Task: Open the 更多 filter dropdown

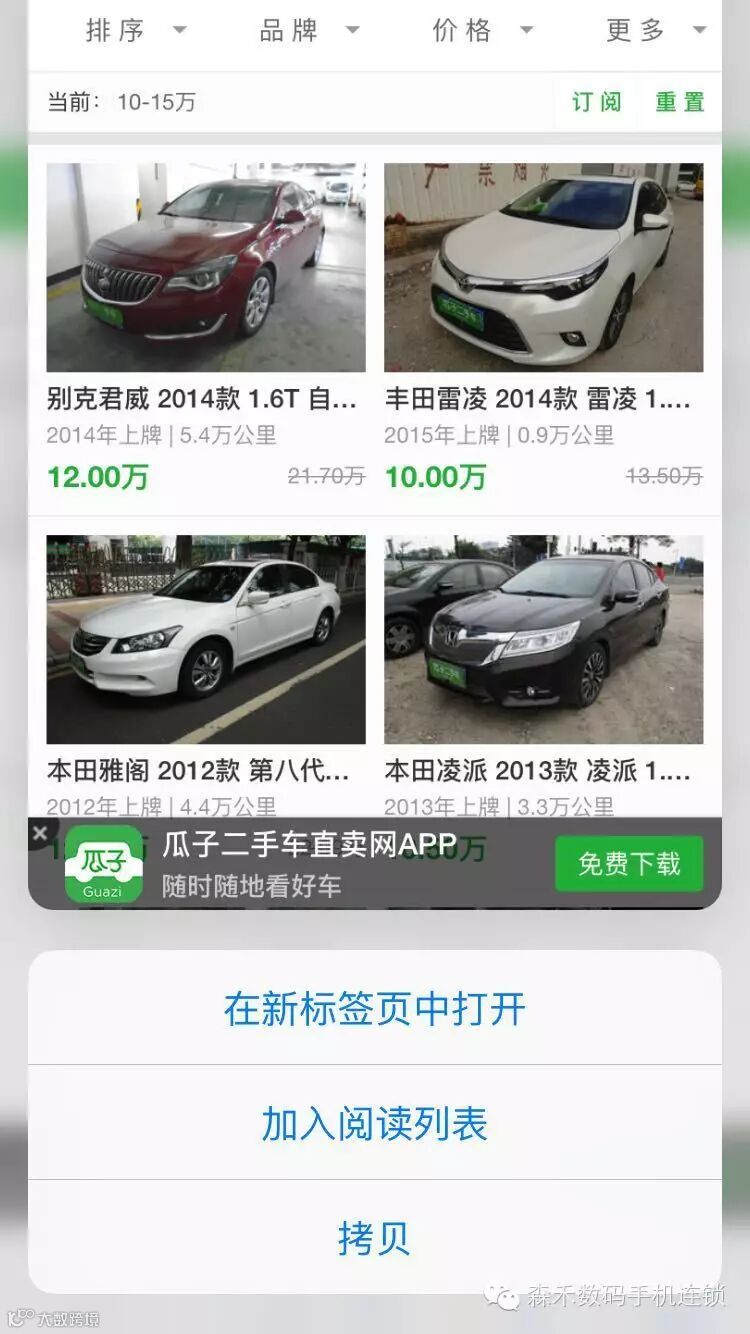Action: (x=655, y=31)
